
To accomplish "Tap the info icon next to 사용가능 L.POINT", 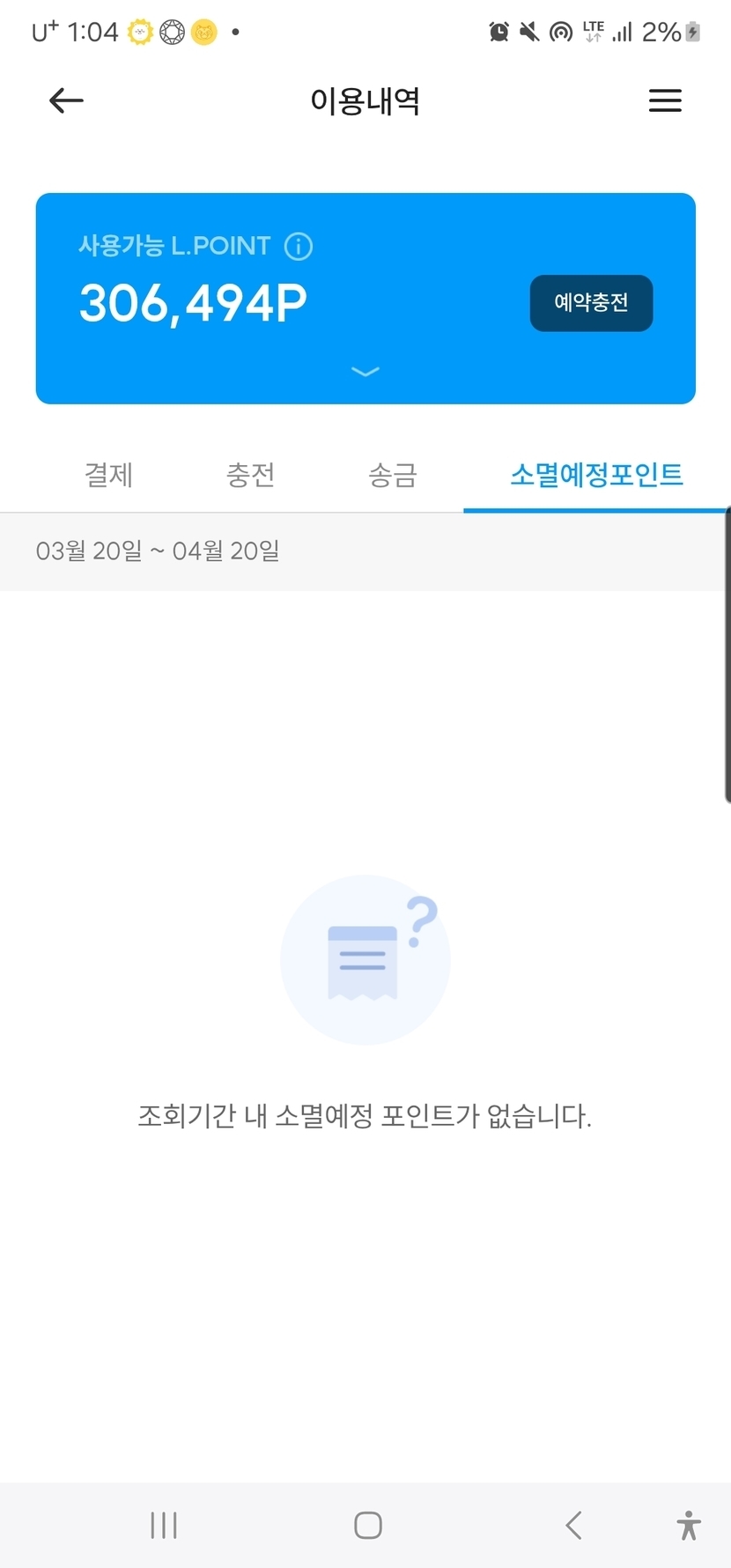I will [x=299, y=246].
